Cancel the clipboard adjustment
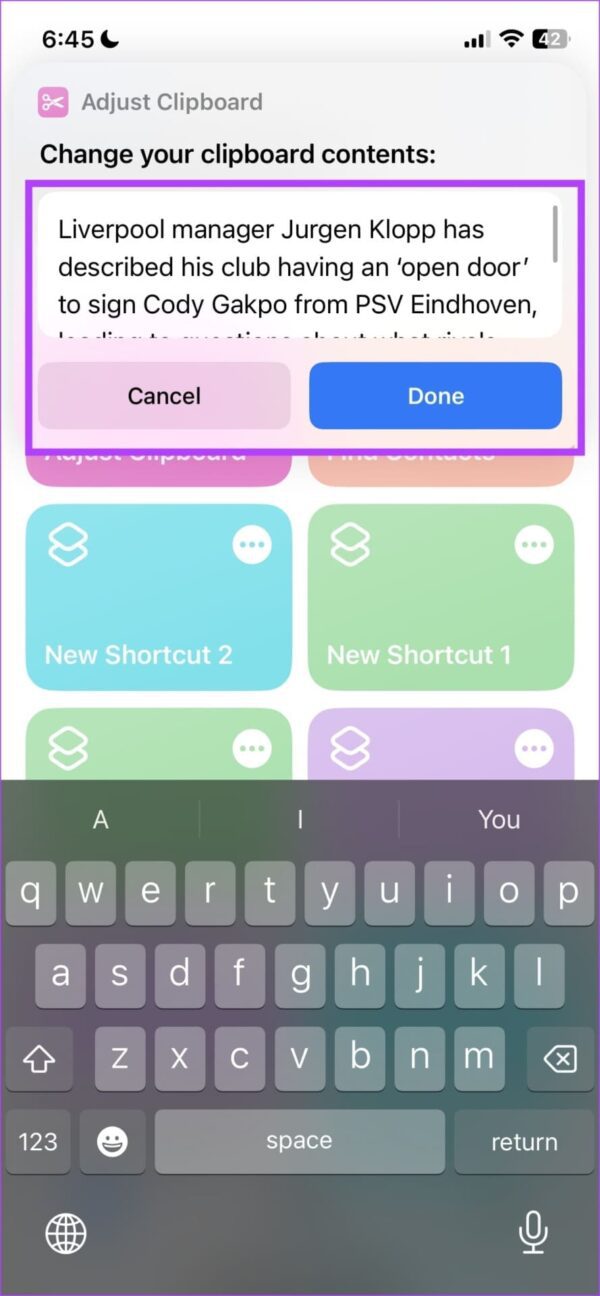 pos(164,396)
